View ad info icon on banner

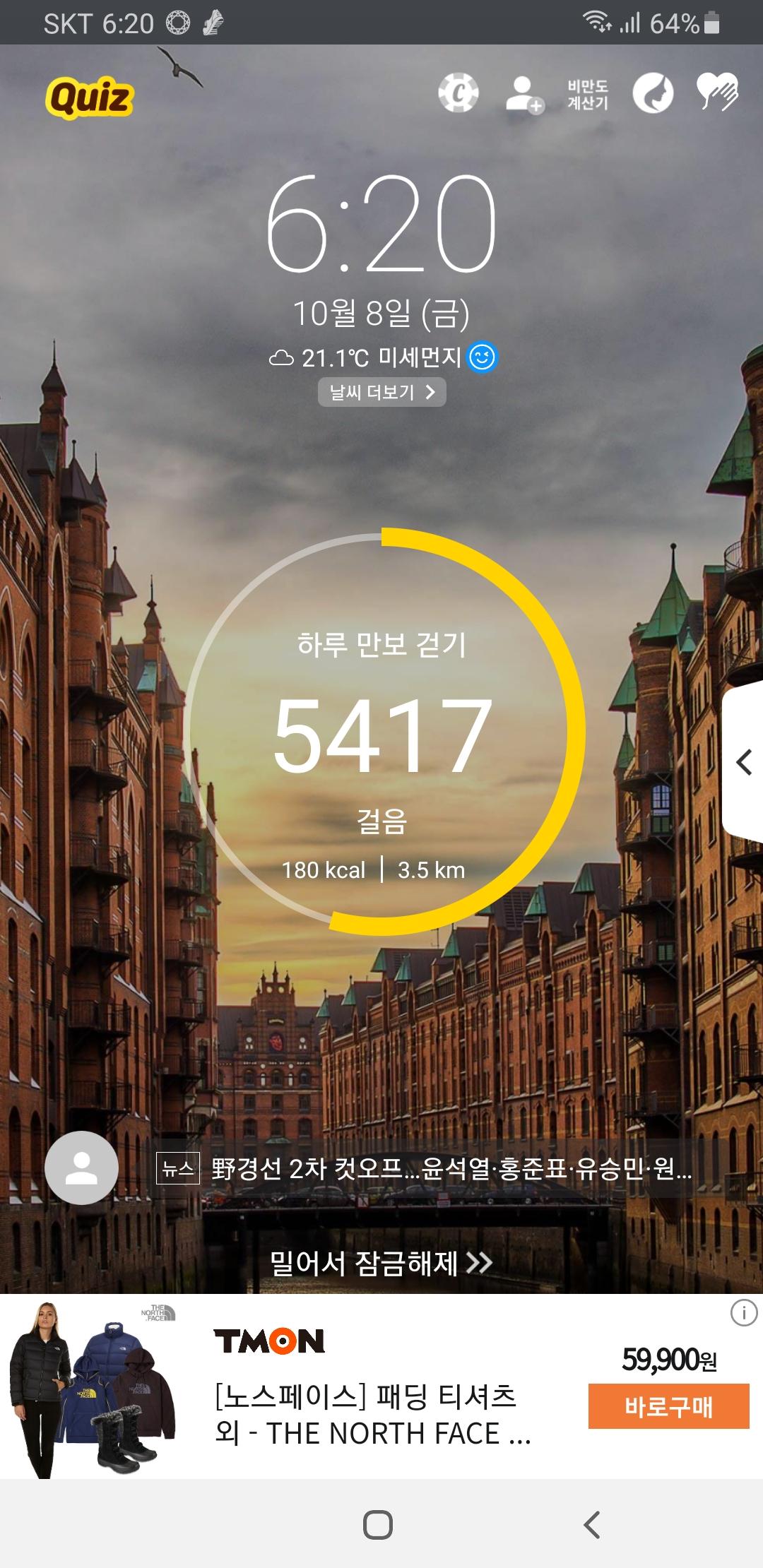tap(743, 1313)
